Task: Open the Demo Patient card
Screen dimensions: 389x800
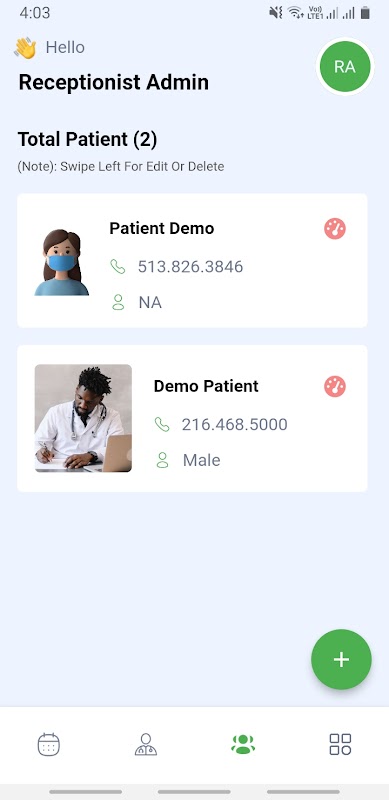Action: coord(192,418)
